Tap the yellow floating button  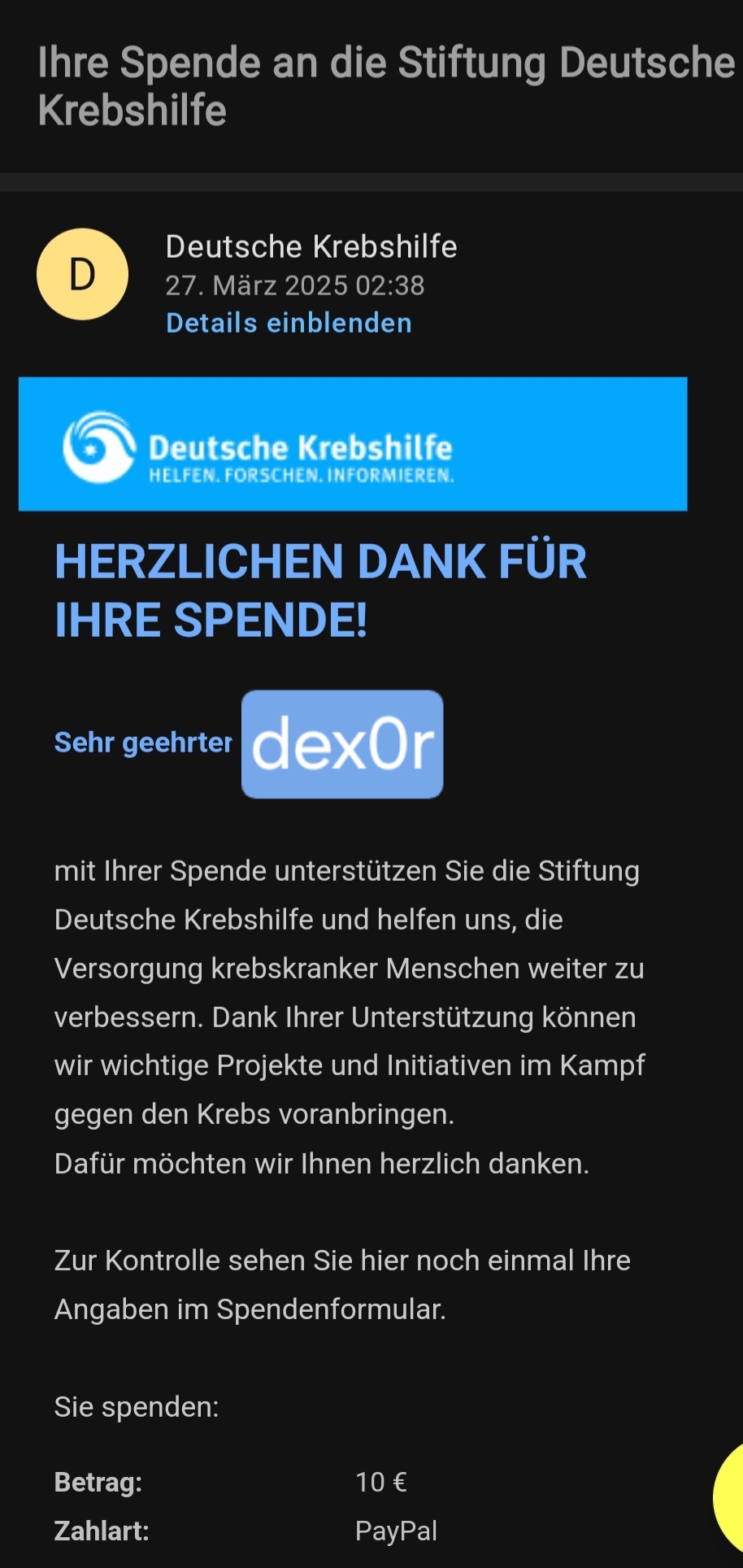pos(731,1498)
